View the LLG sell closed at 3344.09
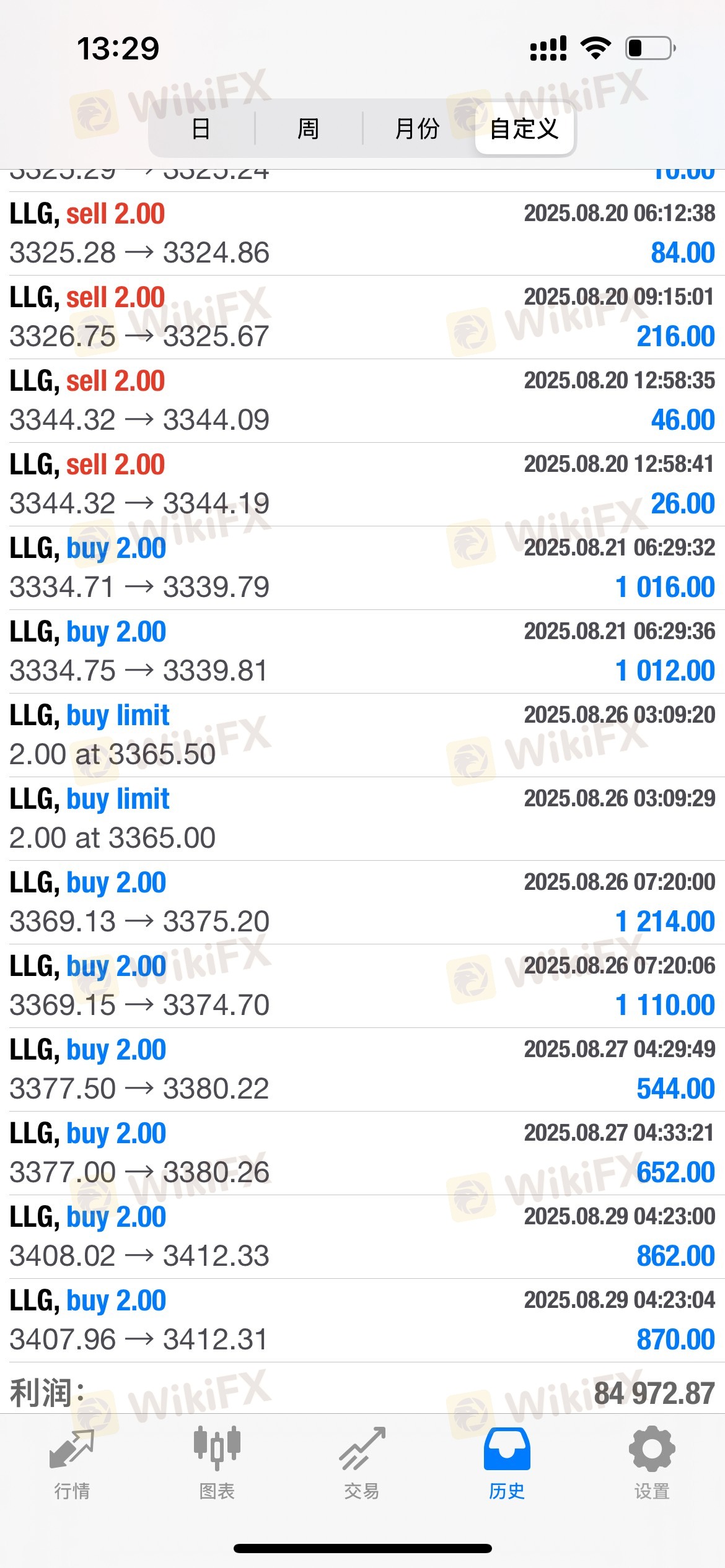This screenshot has width=725, height=1568. coord(362,401)
